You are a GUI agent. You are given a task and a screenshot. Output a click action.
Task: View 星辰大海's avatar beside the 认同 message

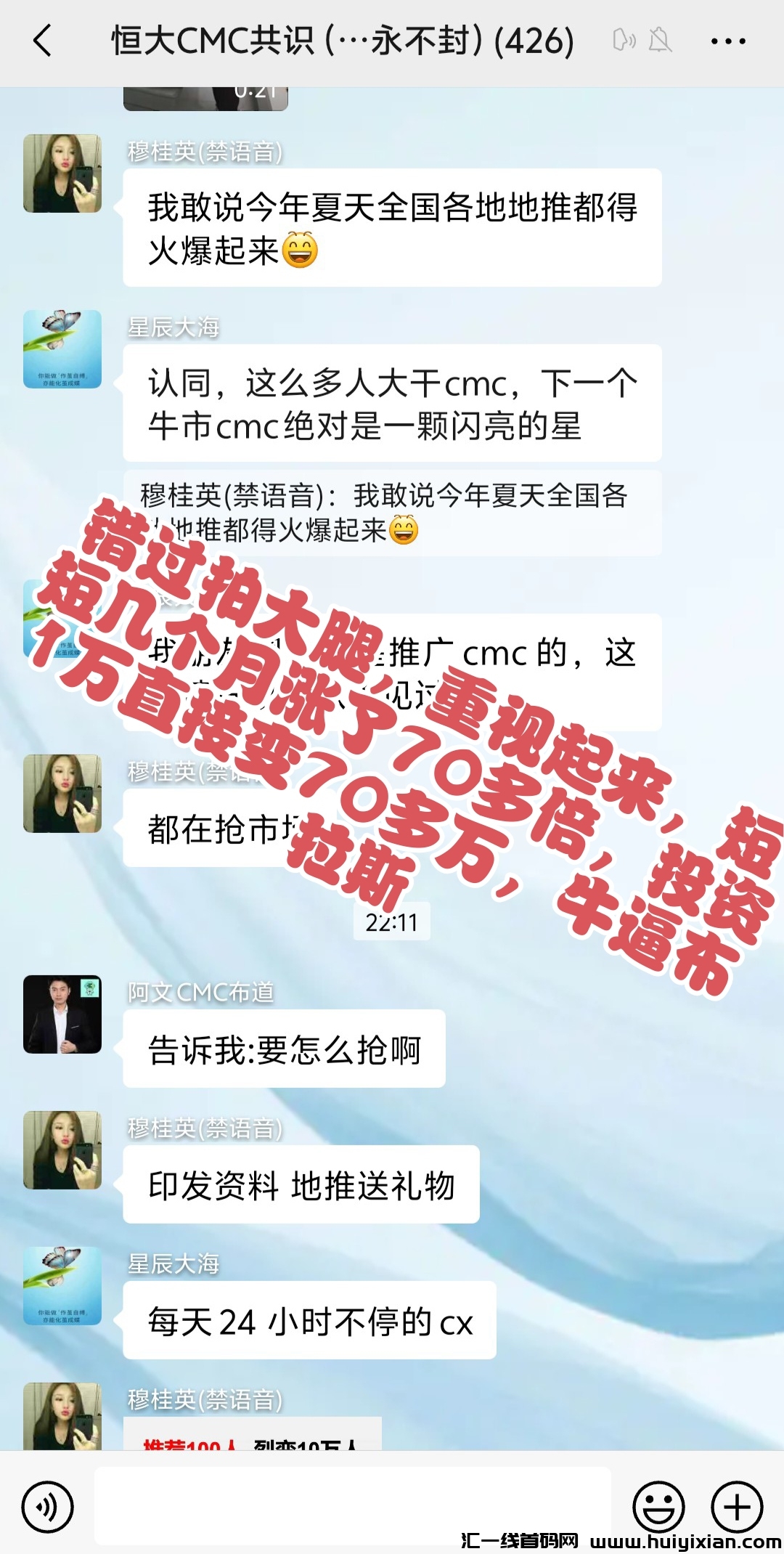pos(62,349)
